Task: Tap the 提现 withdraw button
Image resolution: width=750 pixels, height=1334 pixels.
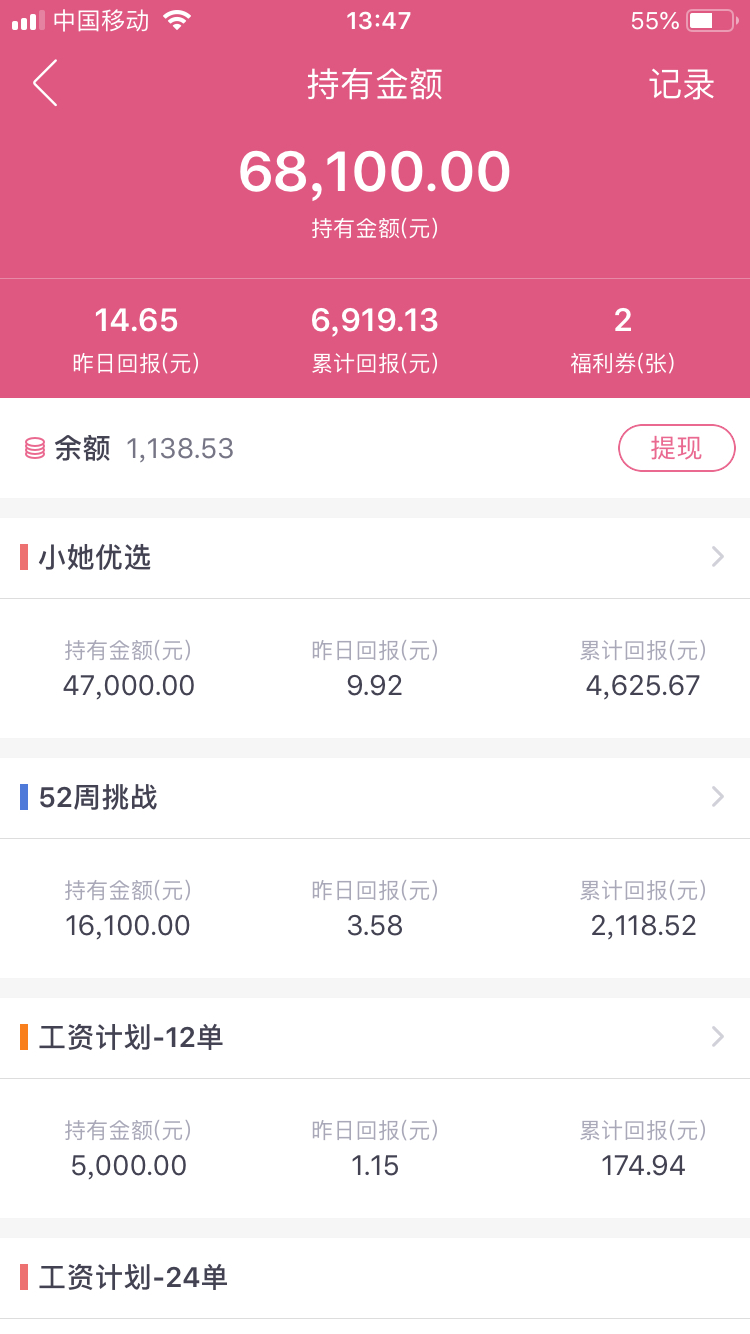Action: [x=677, y=448]
